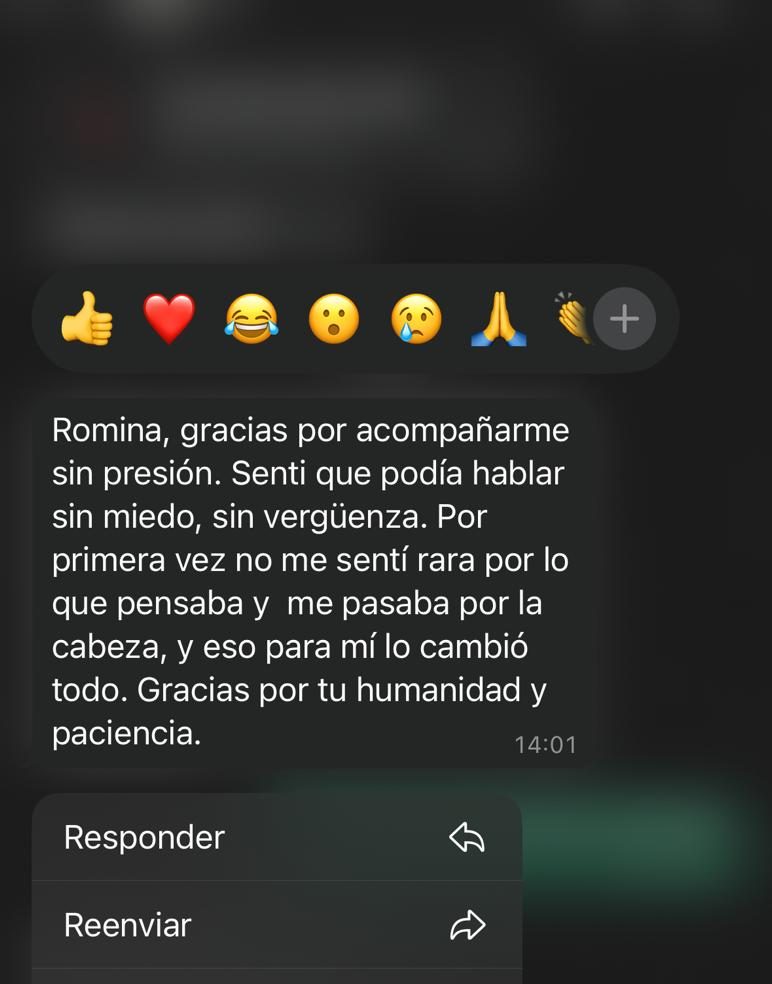Viewport: 772px width, 984px height.
Task: Select Responder to reply to message
Action: coord(276,837)
